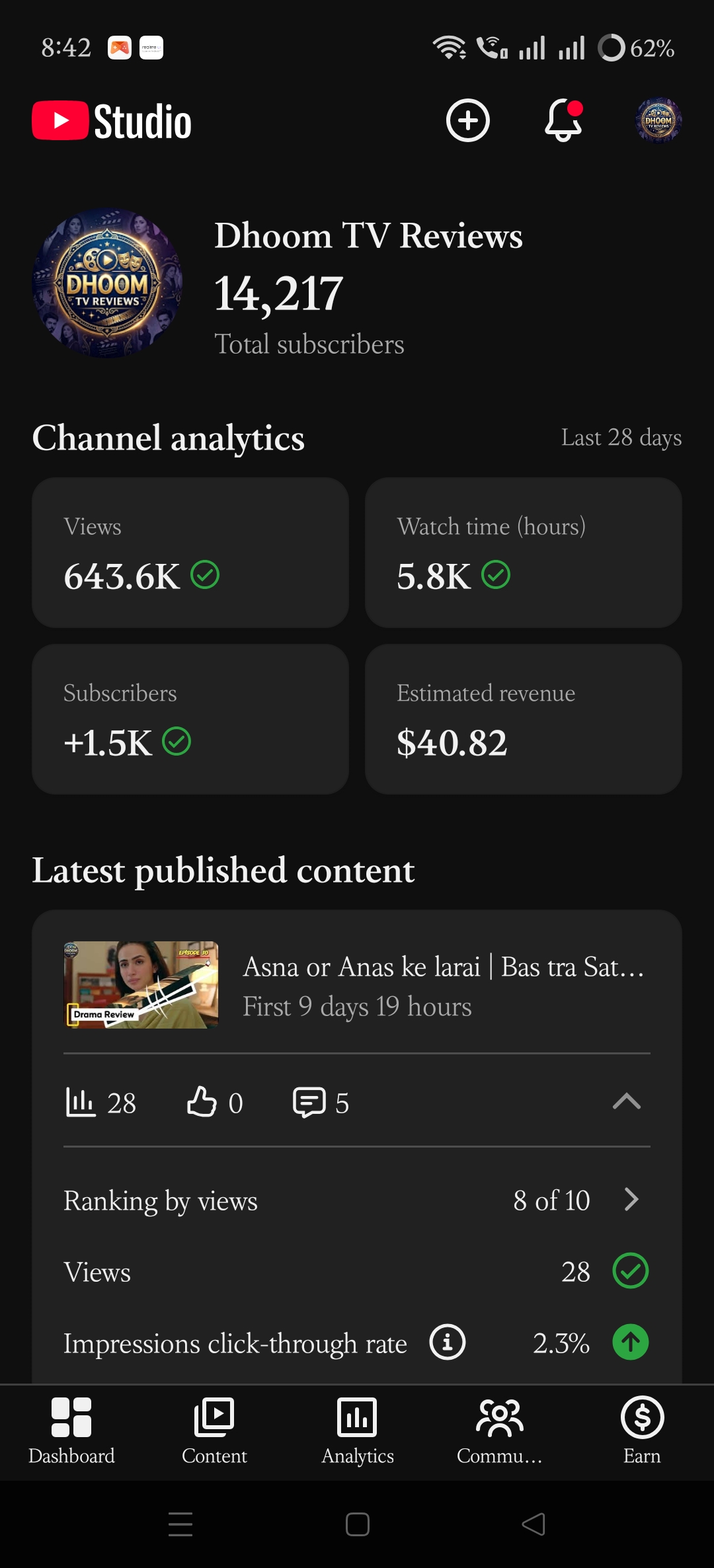Tap the create plus icon
Screen dimensions: 714x1568
pos(467,121)
